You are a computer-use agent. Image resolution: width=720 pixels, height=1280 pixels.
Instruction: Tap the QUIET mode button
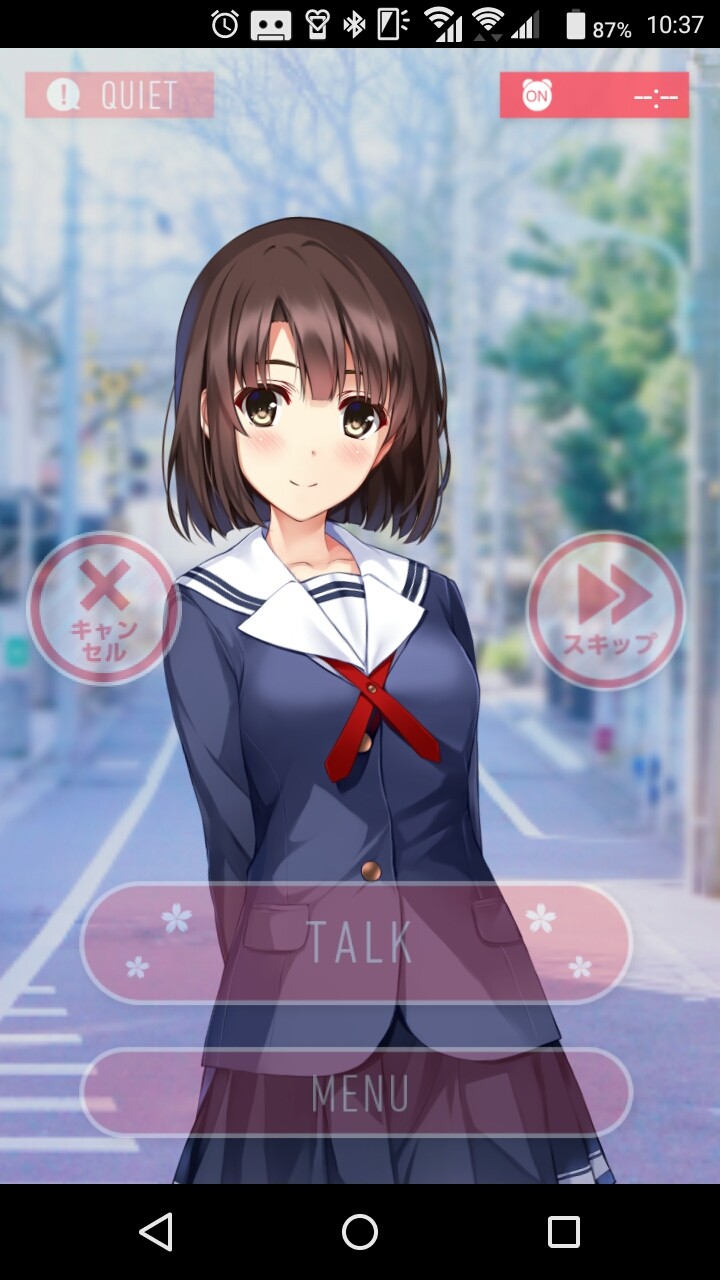click(x=119, y=96)
